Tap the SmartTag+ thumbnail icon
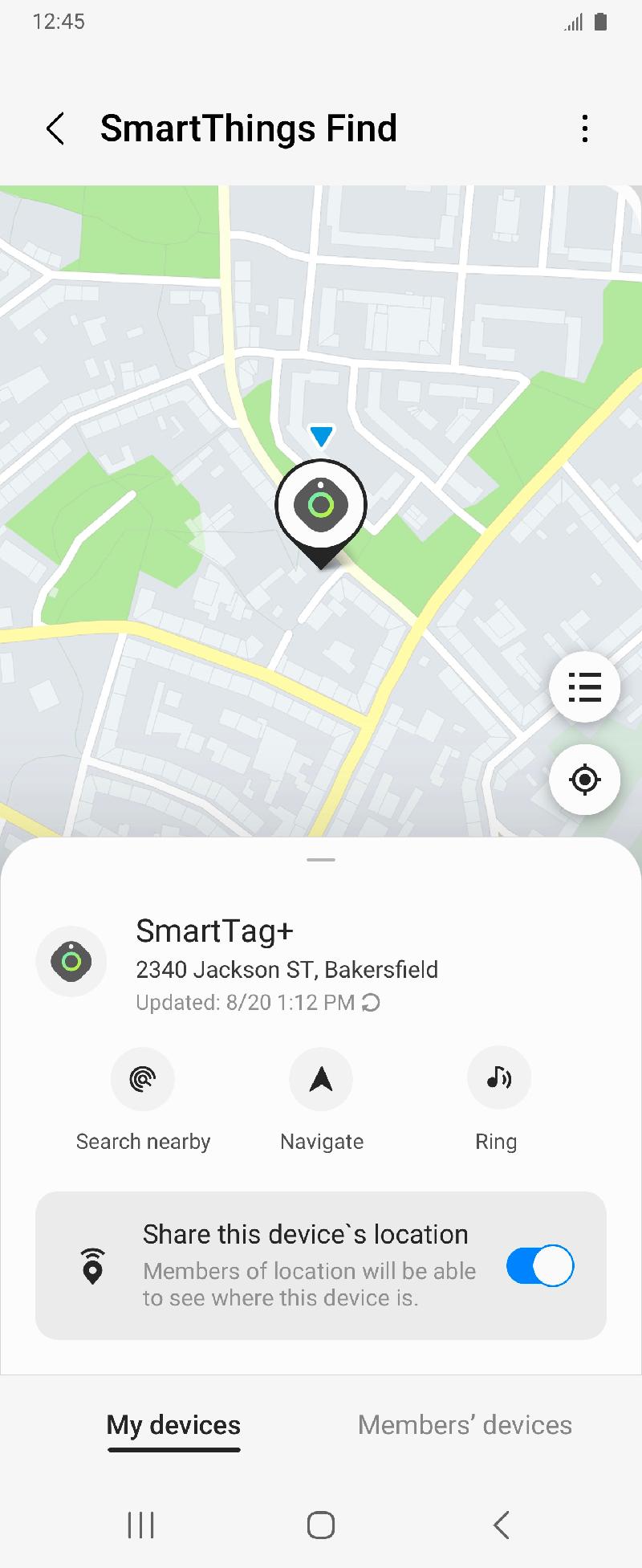This screenshot has width=642, height=1568. (x=71, y=961)
